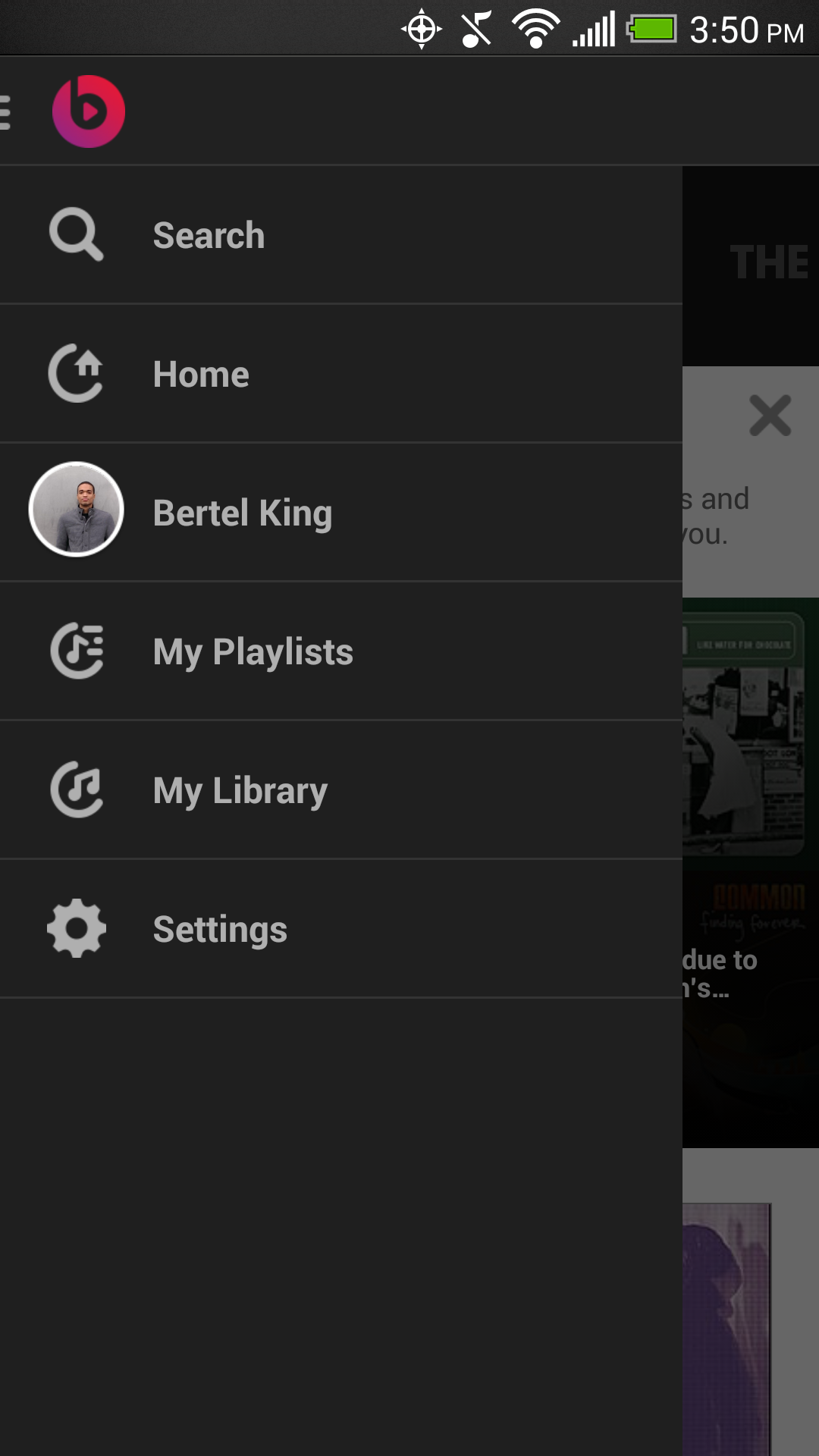The image size is (819, 1456).
Task: Click the hamburger menu at top left
Action: [x=6, y=111]
